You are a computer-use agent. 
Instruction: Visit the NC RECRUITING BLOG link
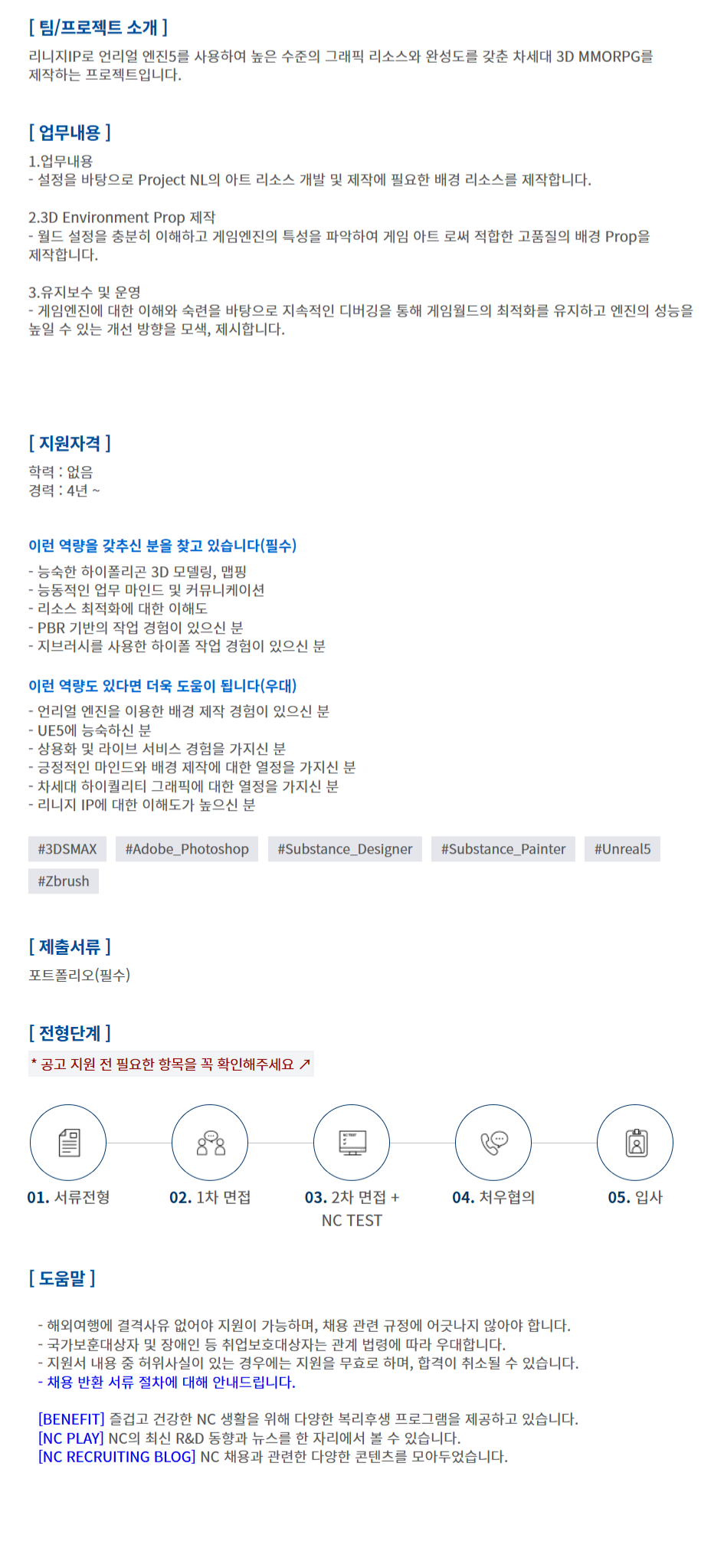click(116, 1456)
